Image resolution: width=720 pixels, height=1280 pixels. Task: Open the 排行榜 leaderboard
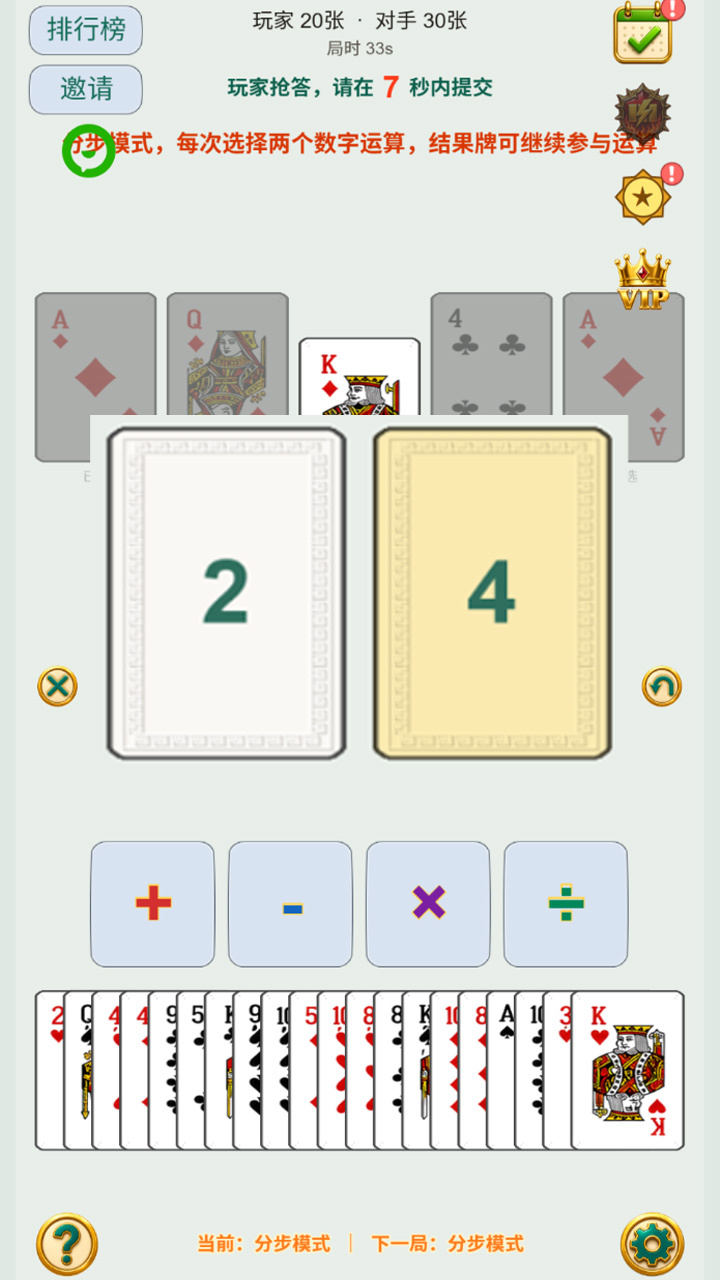[x=86, y=30]
